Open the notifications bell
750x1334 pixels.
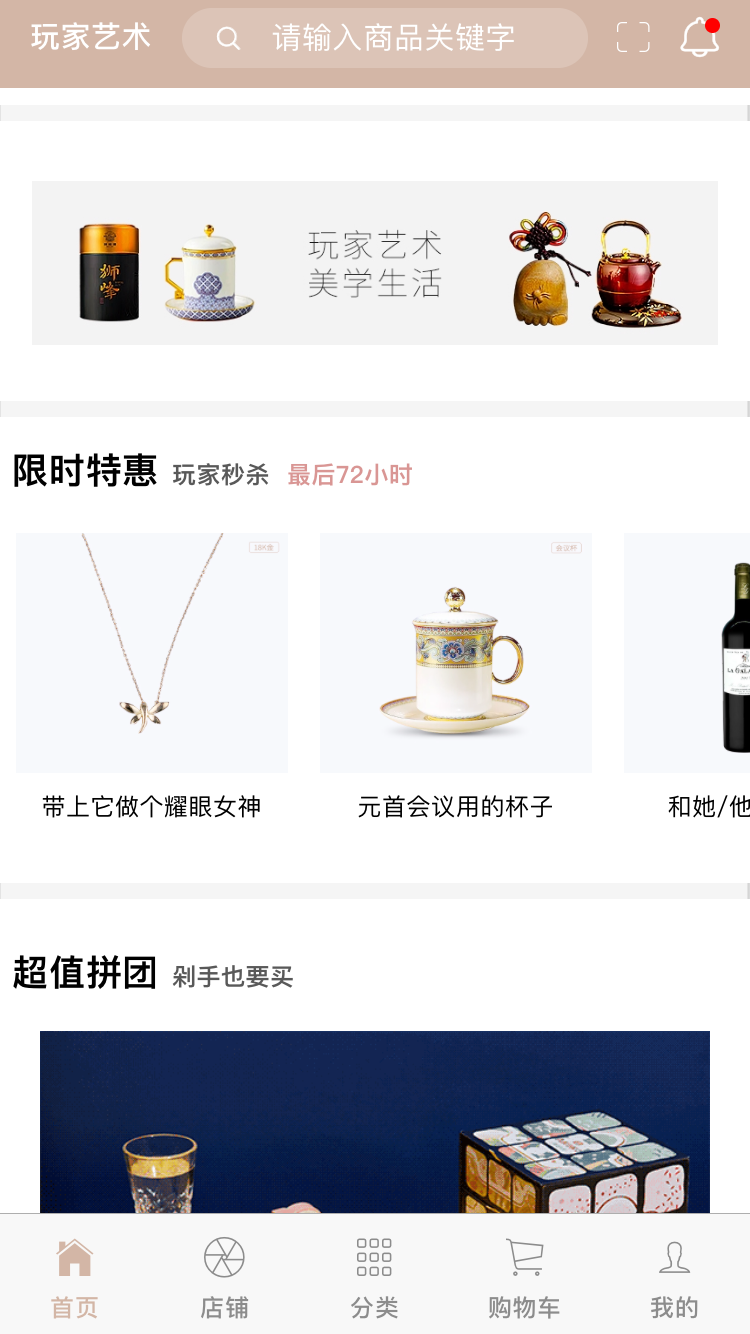click(x=699, y=38)
